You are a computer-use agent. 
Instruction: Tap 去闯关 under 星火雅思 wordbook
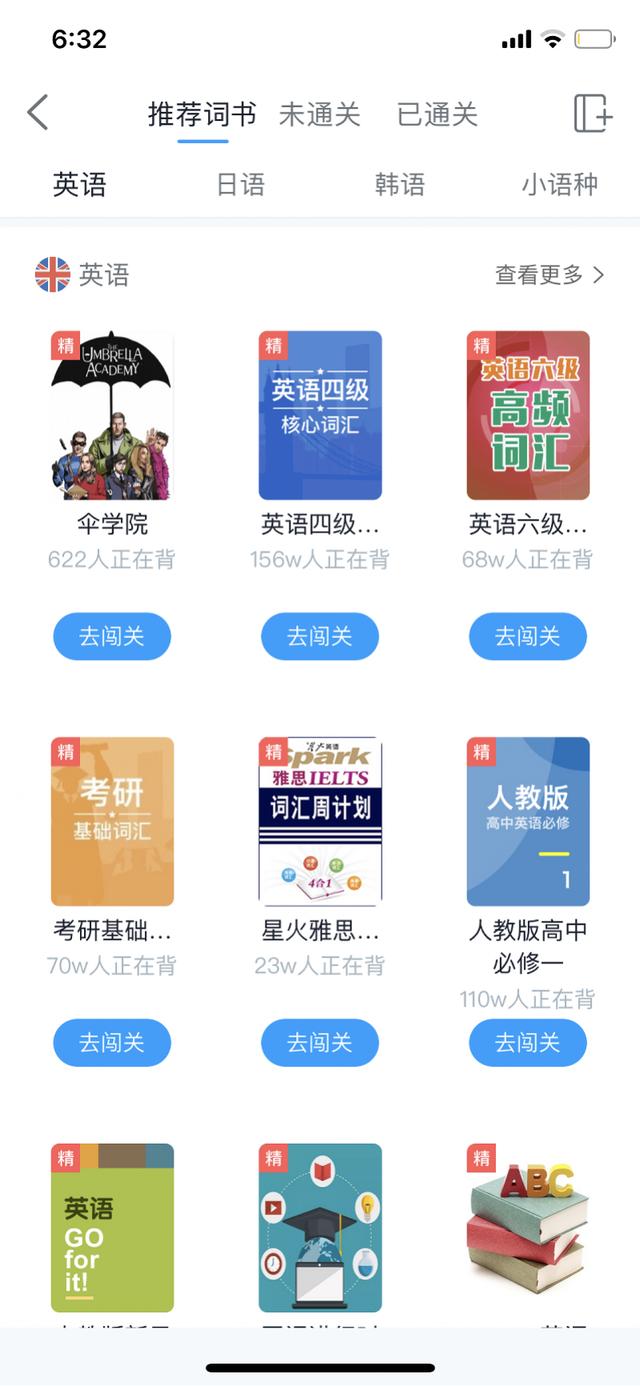click(320, 1043)
